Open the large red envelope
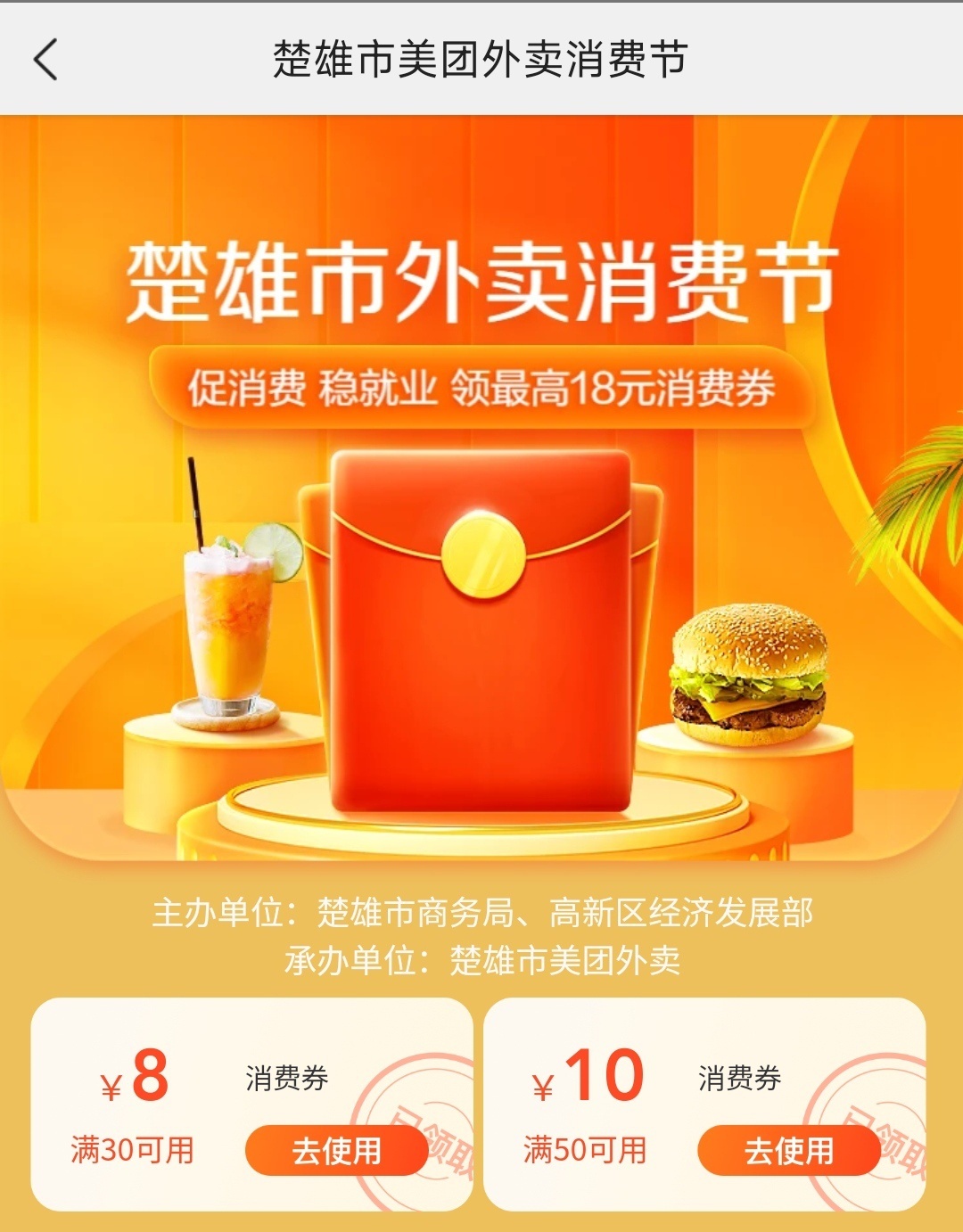 [x=481, y=633]
